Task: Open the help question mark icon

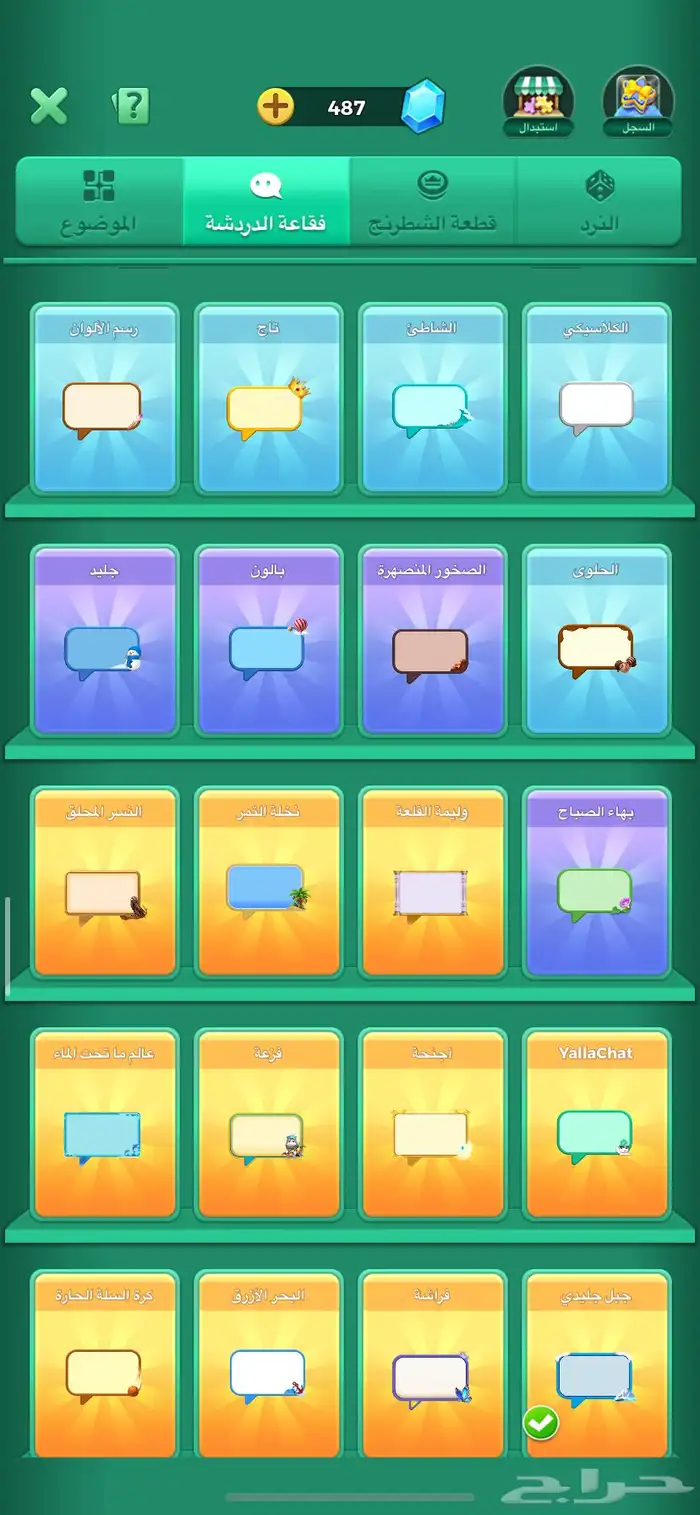Action: click(x=131, y=105)
